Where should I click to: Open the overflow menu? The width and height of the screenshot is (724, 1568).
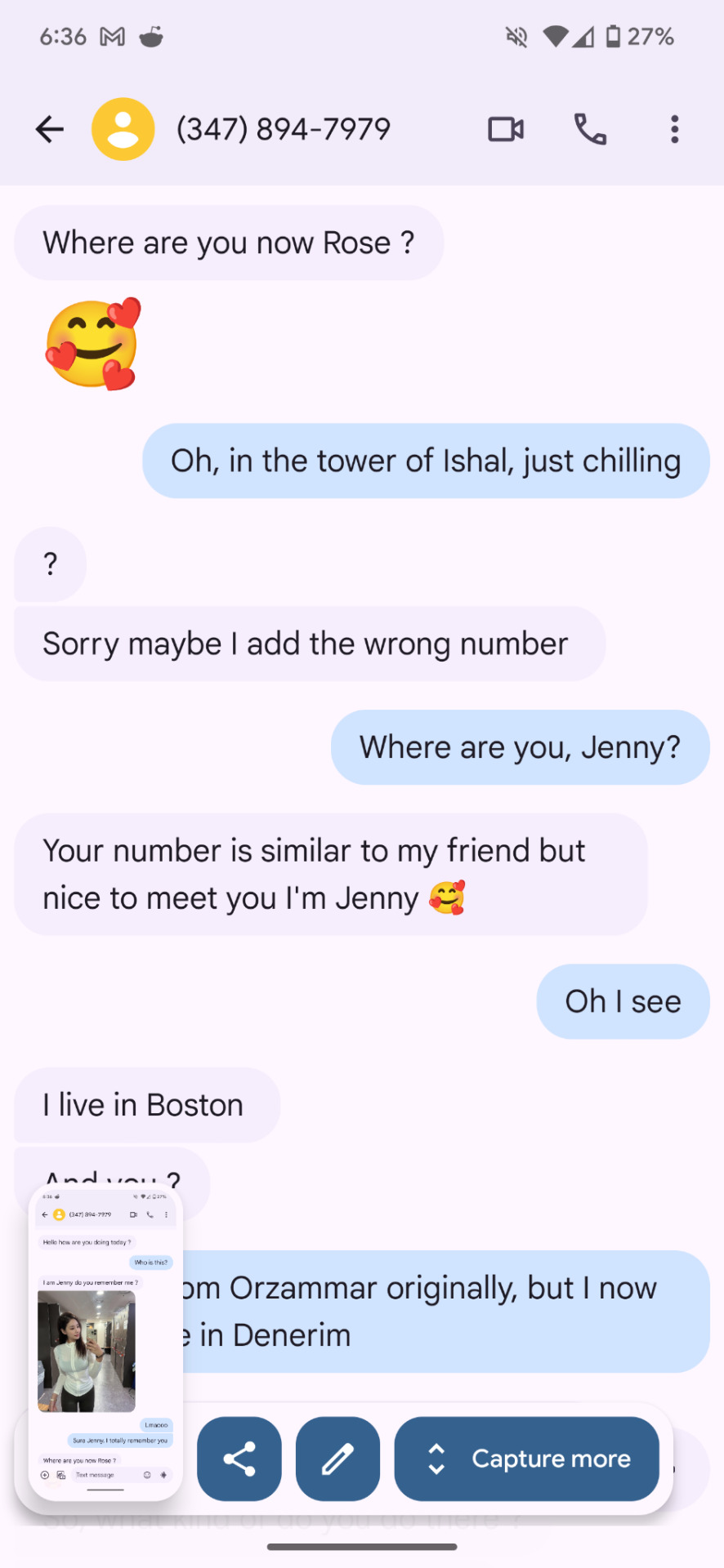674,129
